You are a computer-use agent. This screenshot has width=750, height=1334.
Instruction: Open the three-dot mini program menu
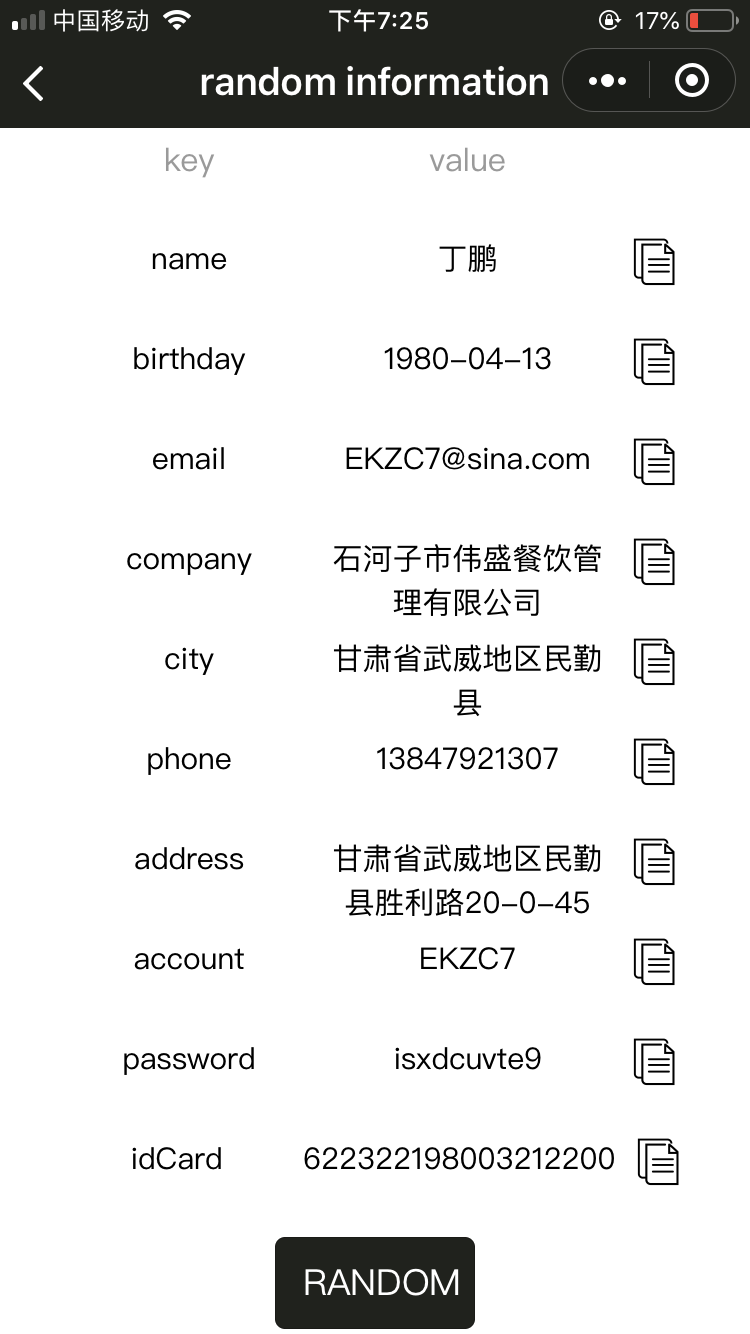pyautogui.click(x=608, y=81)
